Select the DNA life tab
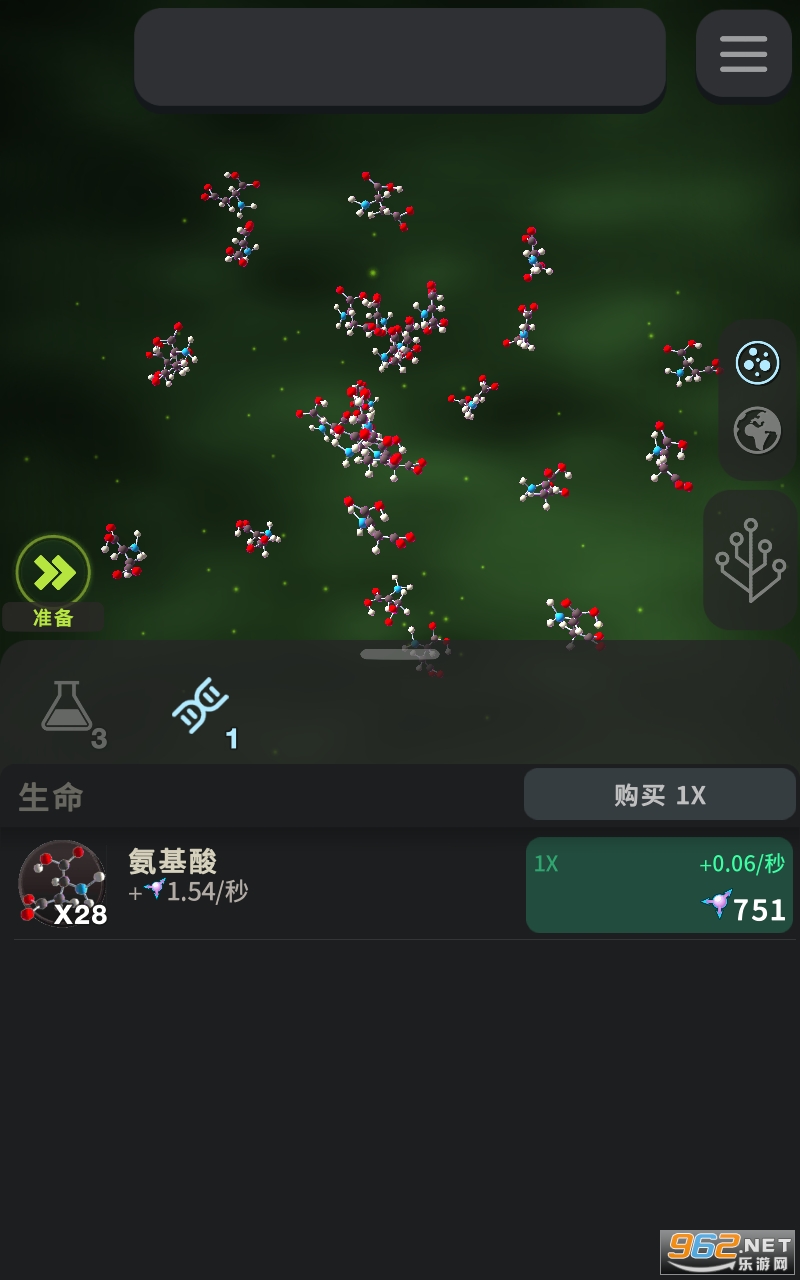The width and height of the screenshot is (800, 1280). point(204,712)
